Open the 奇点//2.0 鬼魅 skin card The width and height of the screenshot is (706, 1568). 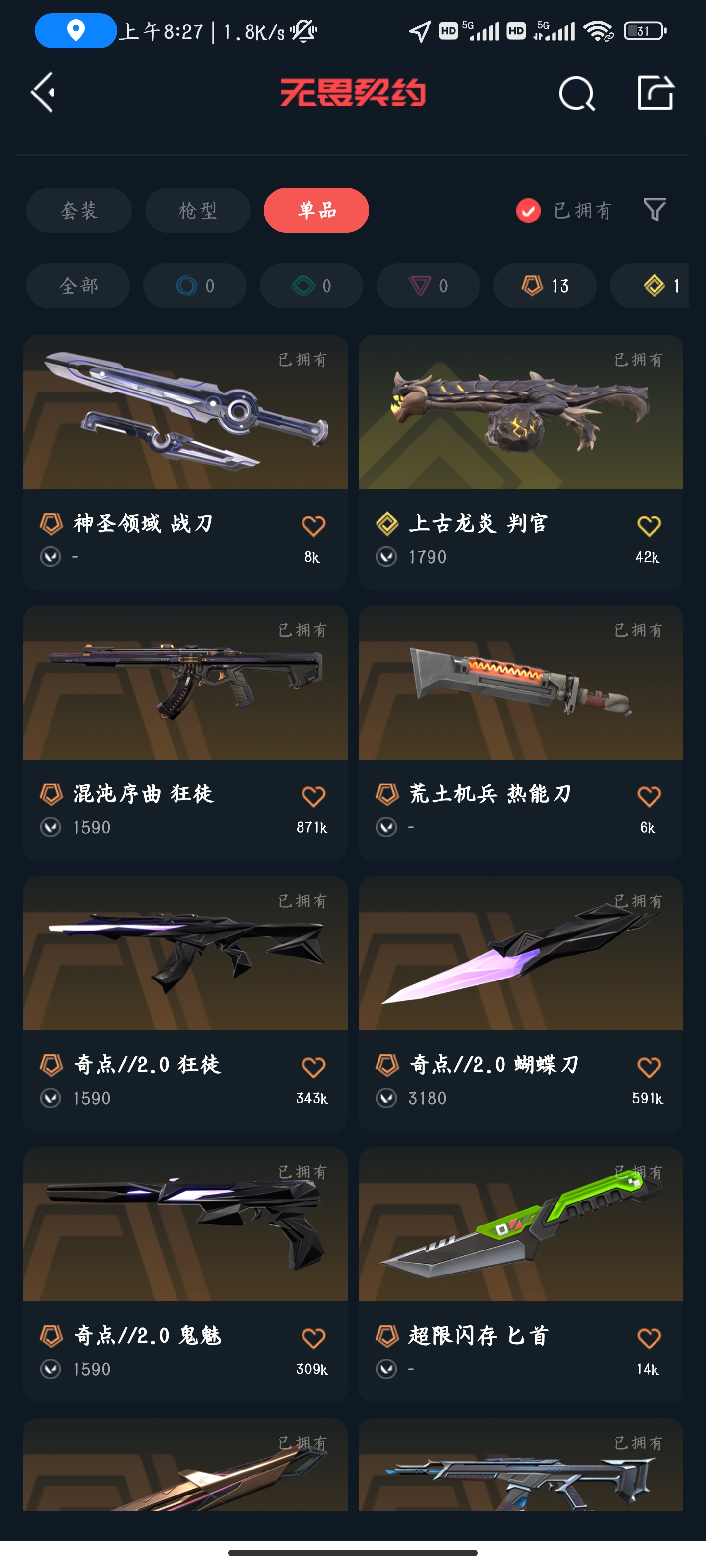tap(185, 1274)
